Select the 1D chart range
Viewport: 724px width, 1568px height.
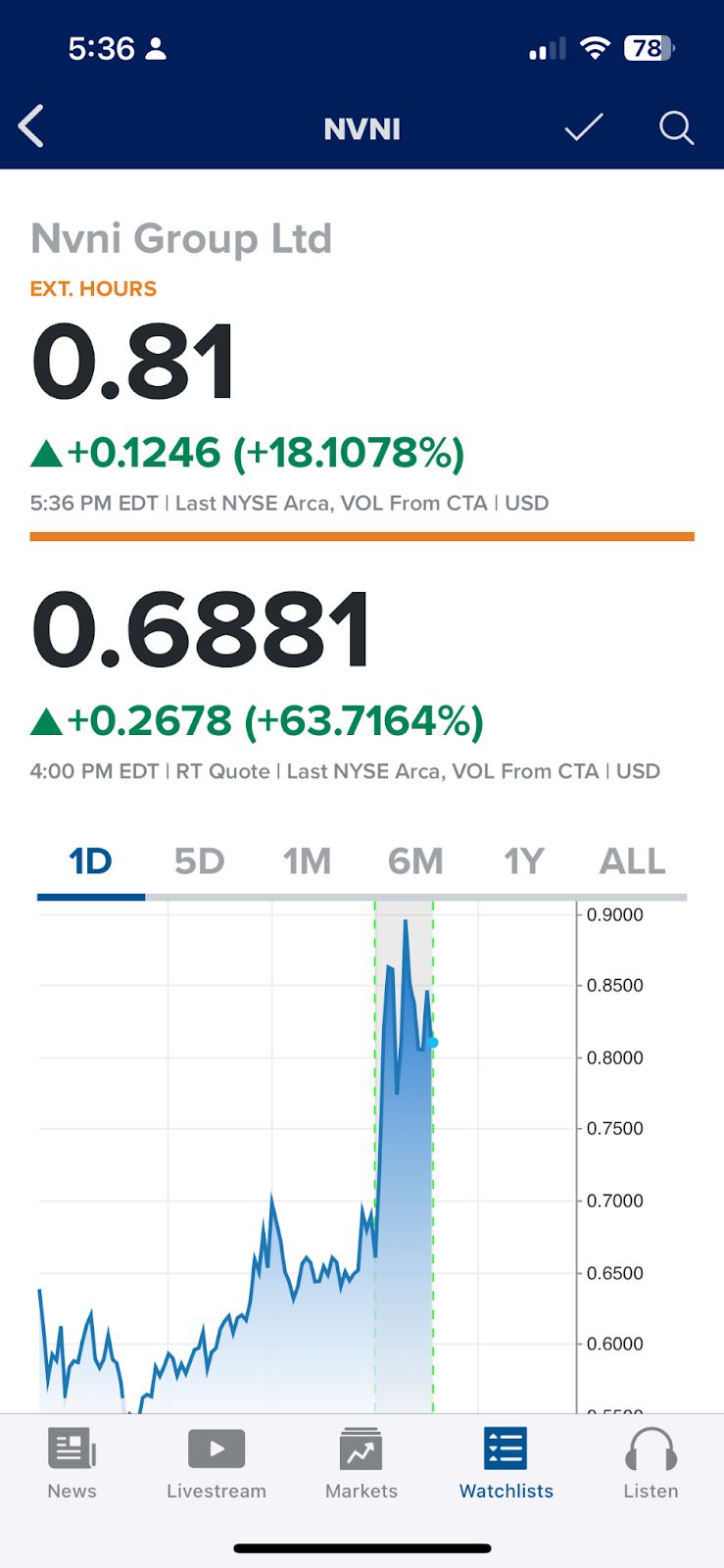click(90, 862)
